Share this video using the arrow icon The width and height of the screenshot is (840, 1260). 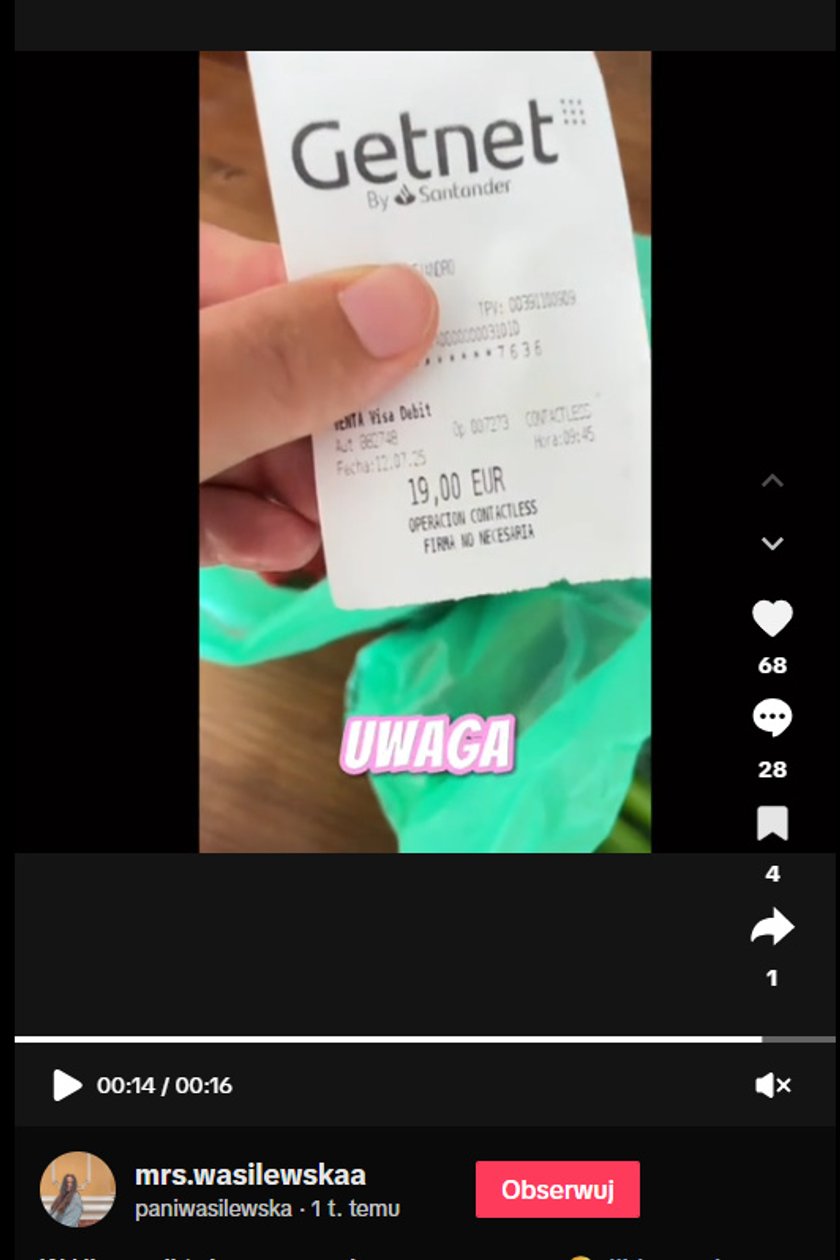coord(772,928)
